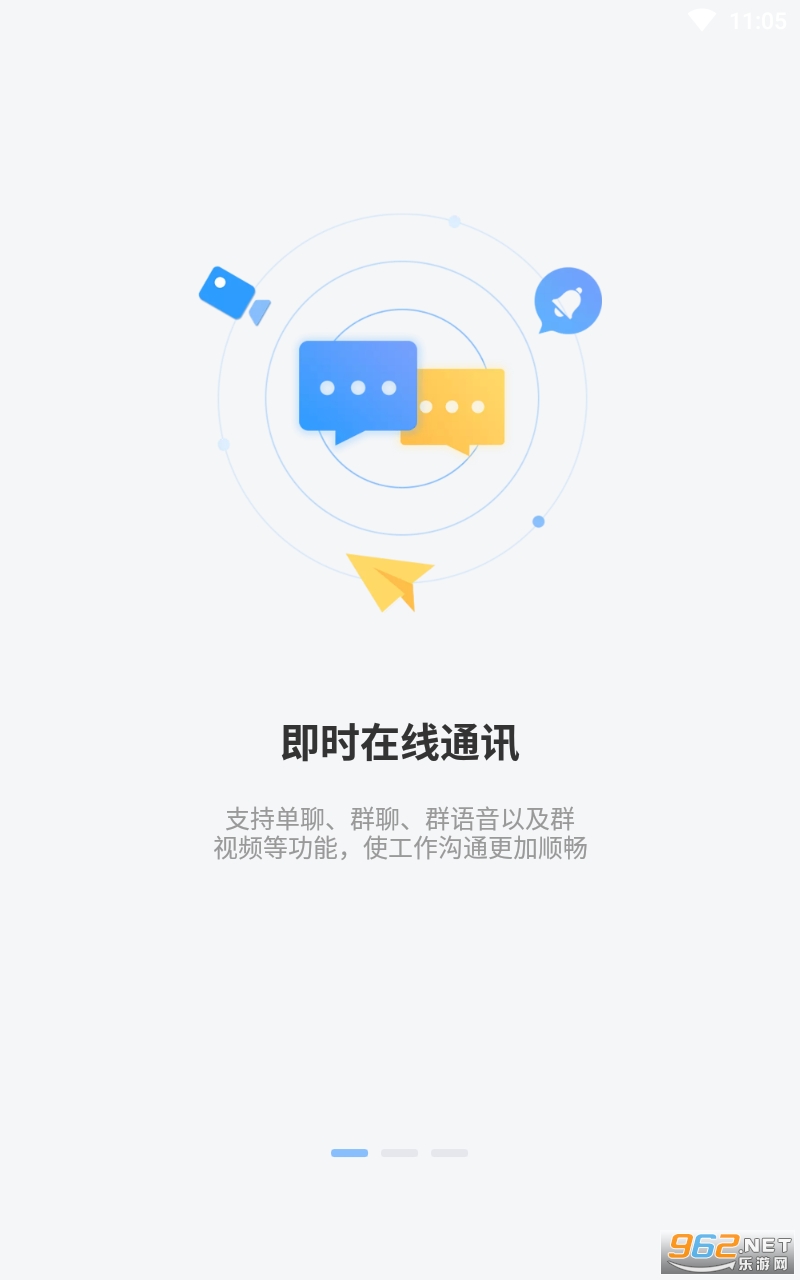Jump to the third onboarding page indicator
800x1280 pixels.
449,1153
